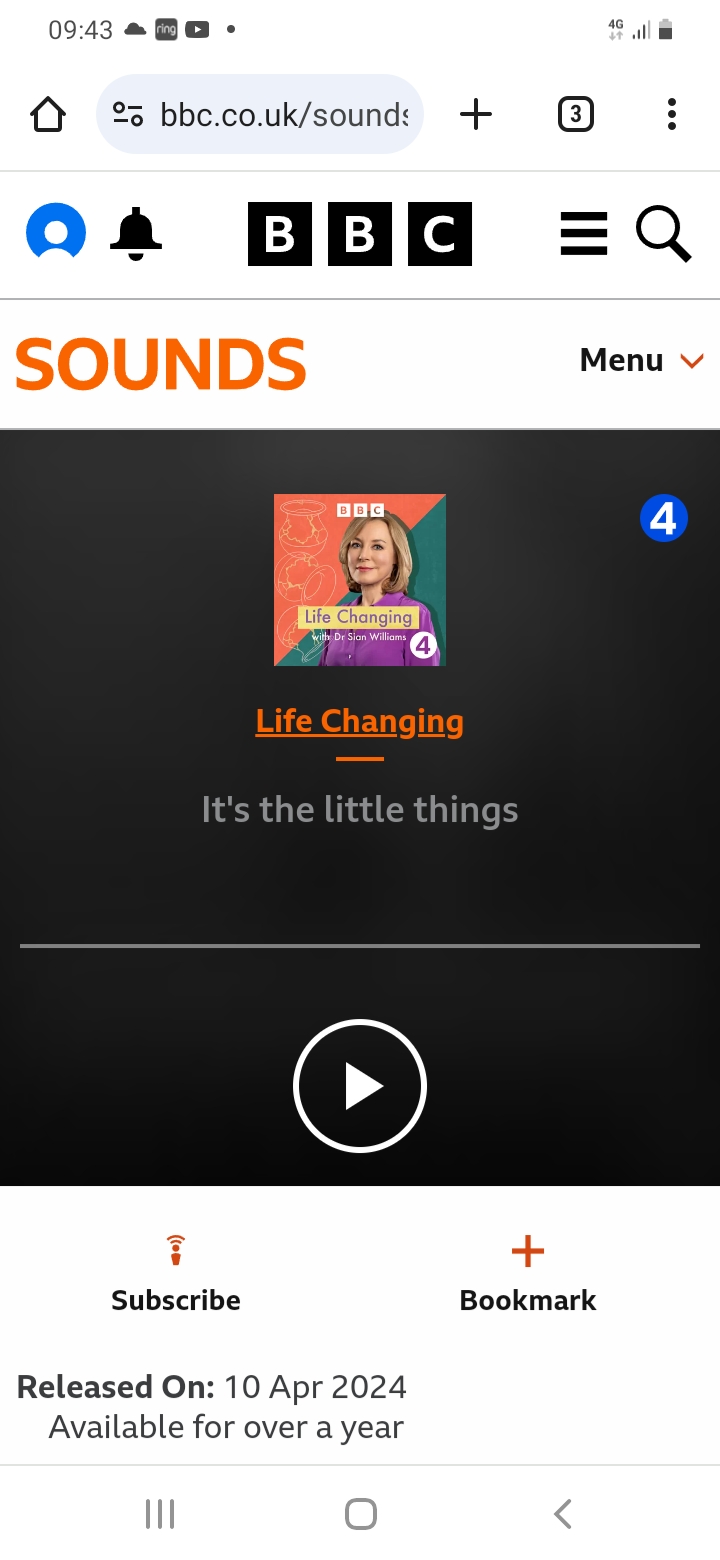This screenshot has height=1560, width=720.
Task: Open the BBC account profile icon
Action: (56, 234)
